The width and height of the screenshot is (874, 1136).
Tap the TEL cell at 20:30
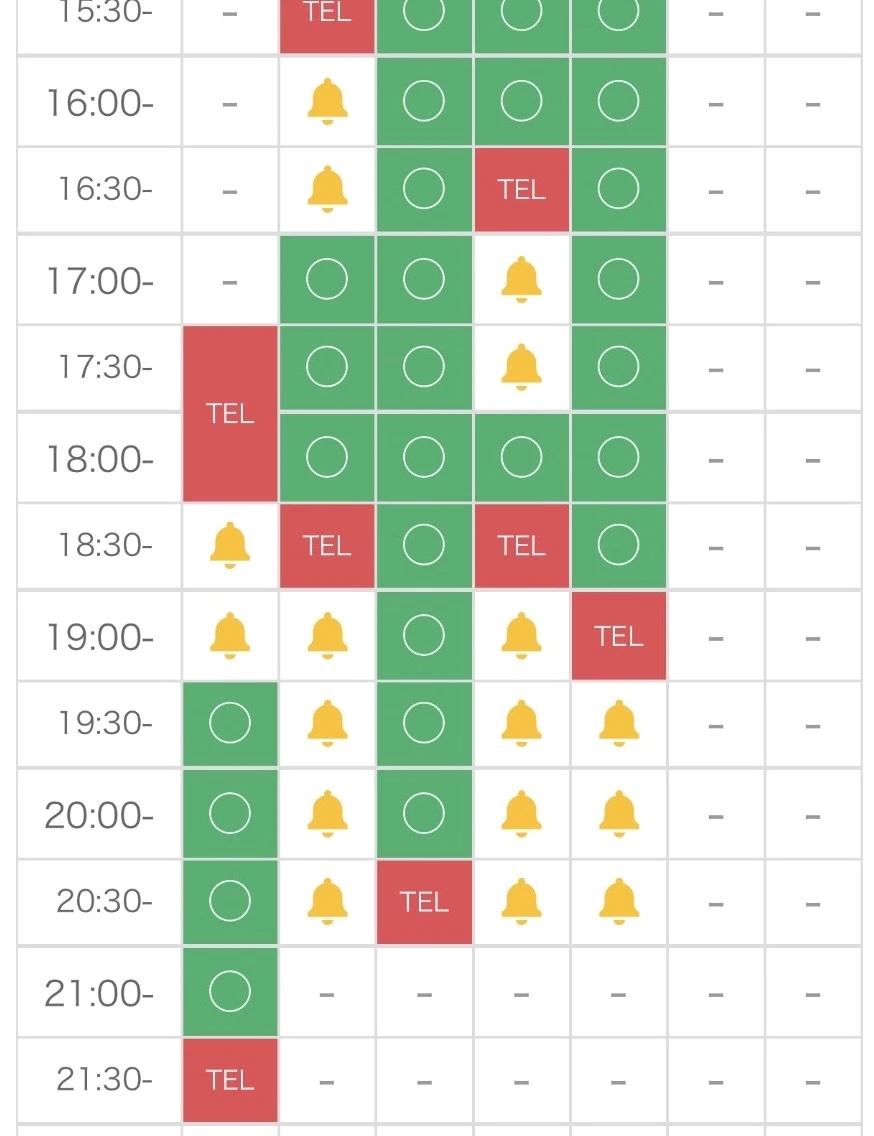pos(424,902)
